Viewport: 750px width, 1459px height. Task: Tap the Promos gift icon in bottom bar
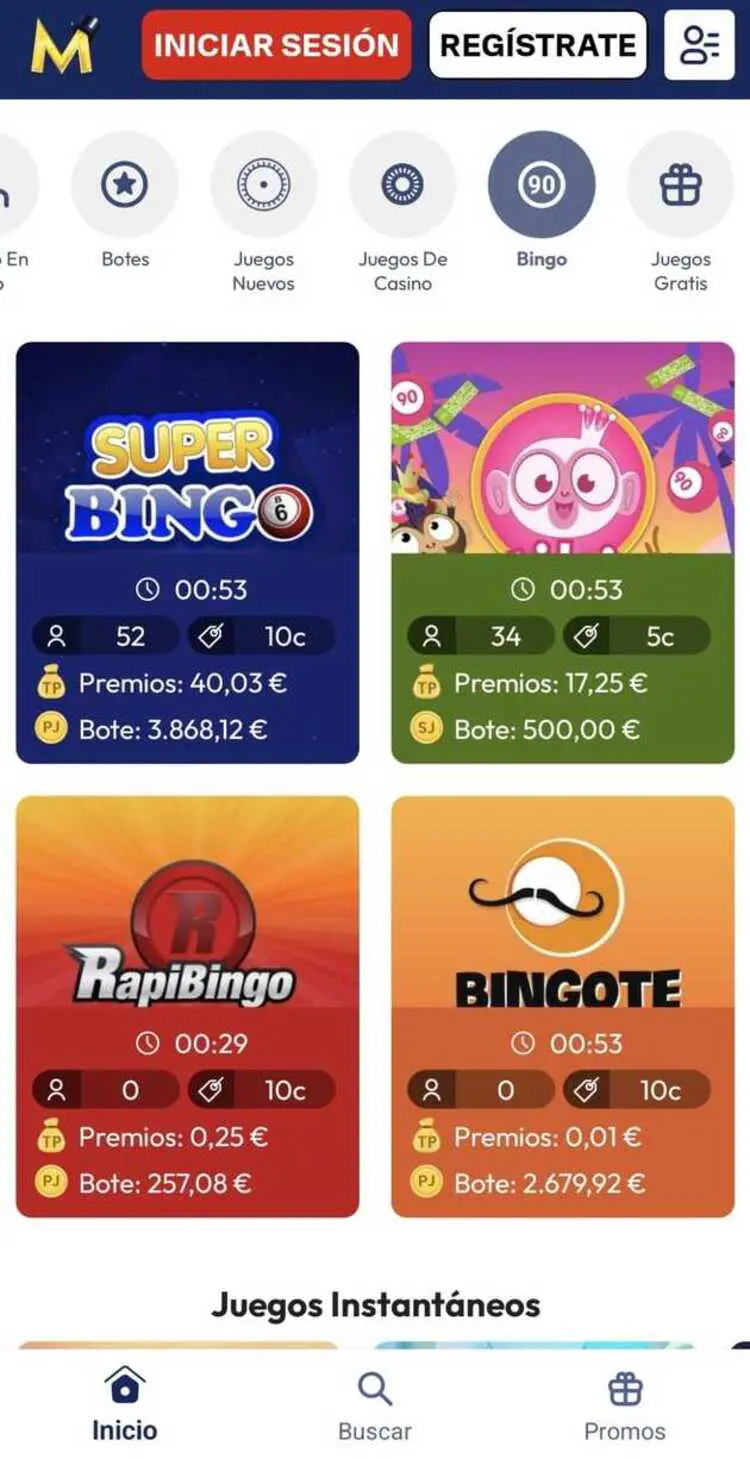[x=624, y=1388]
